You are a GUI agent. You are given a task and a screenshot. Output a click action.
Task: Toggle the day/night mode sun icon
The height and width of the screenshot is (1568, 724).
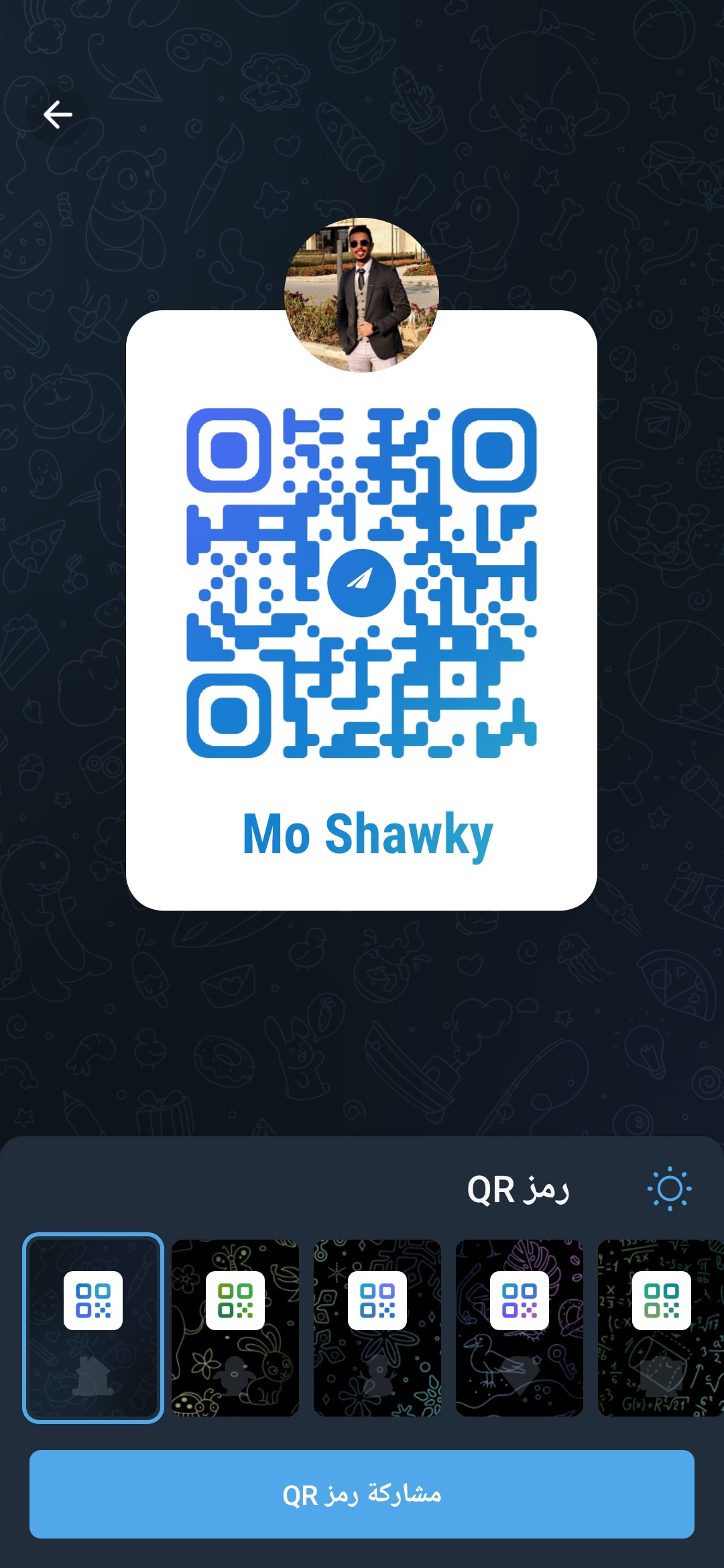670,1189
